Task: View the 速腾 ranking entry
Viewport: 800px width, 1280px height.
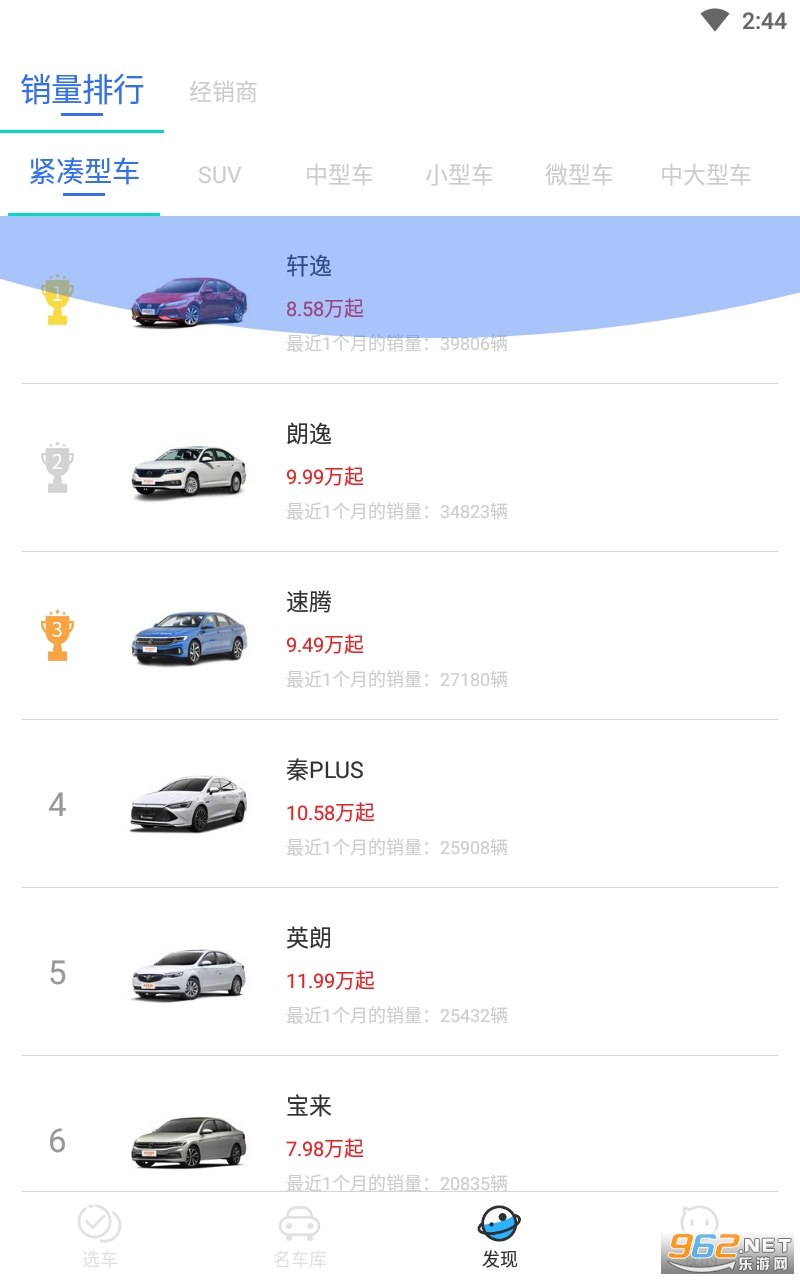Action: pyautogui.click(x=400, y=636)
